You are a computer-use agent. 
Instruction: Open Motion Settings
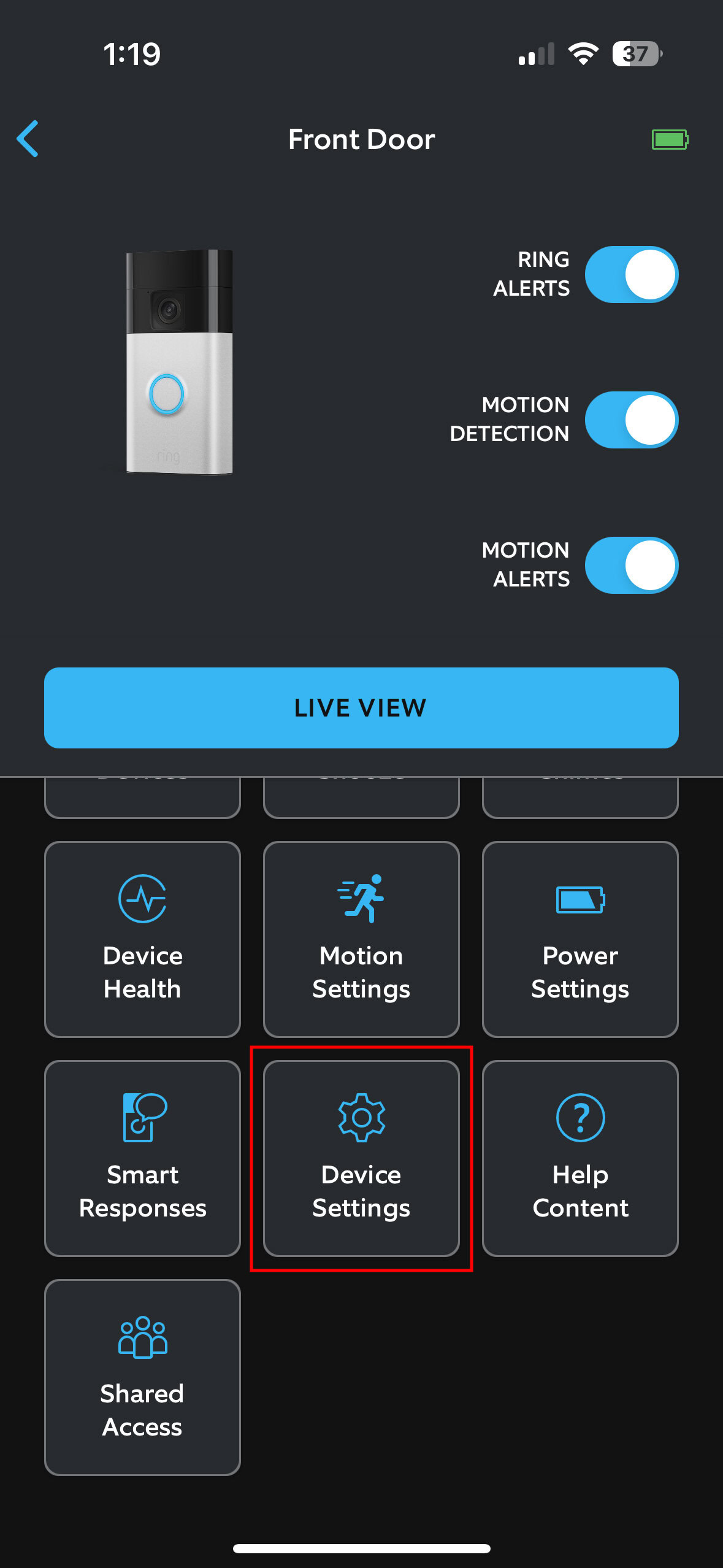click(361, 939)
